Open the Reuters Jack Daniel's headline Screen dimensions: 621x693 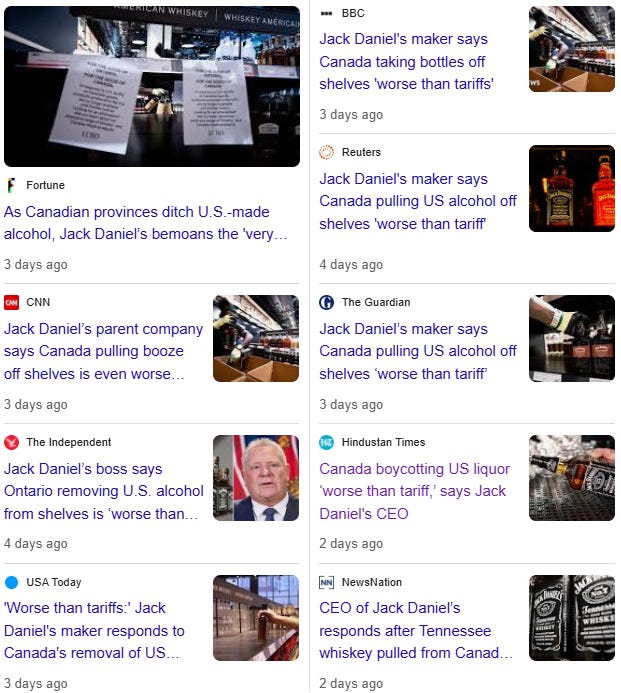(x=418, y=201)
